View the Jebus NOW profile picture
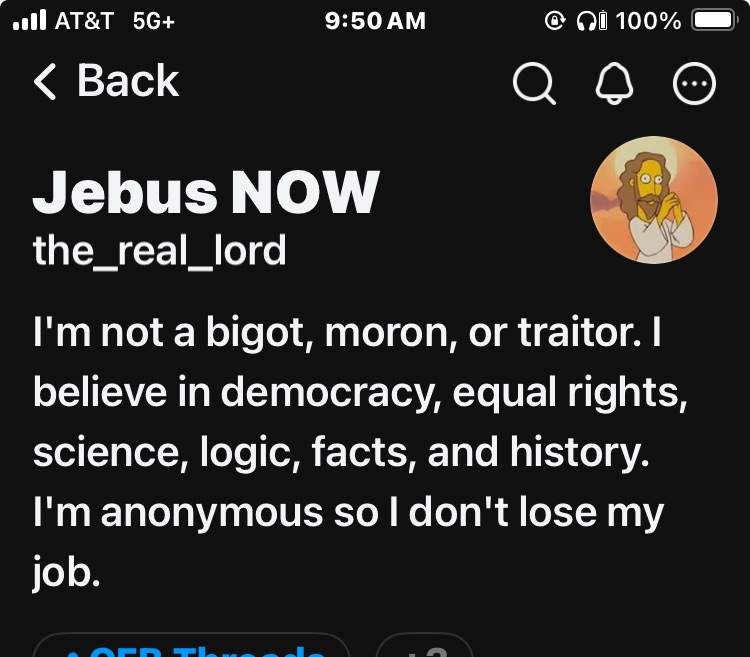The image size is (750, 657). (x=654, y=199)
